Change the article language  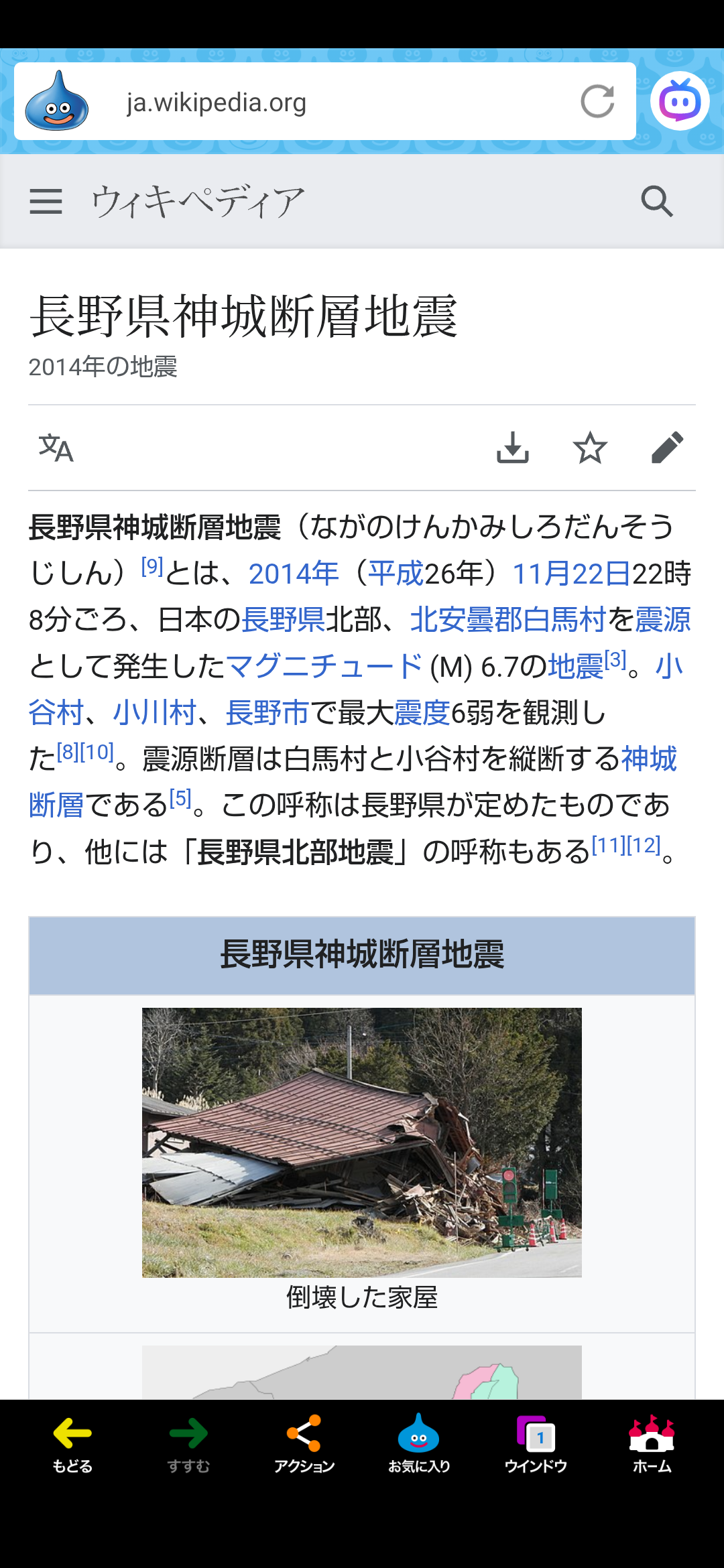[x=56, y=448]
